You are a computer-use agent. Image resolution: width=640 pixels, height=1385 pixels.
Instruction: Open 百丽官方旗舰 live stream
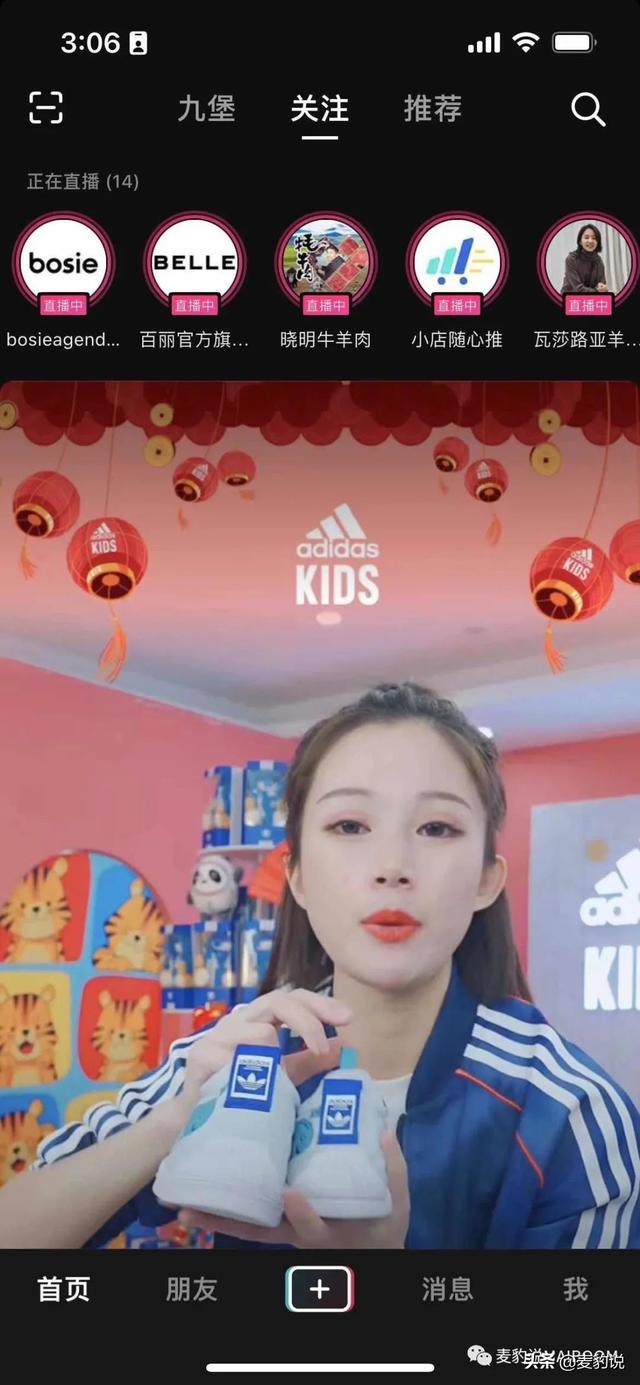(x=195, y=264)
